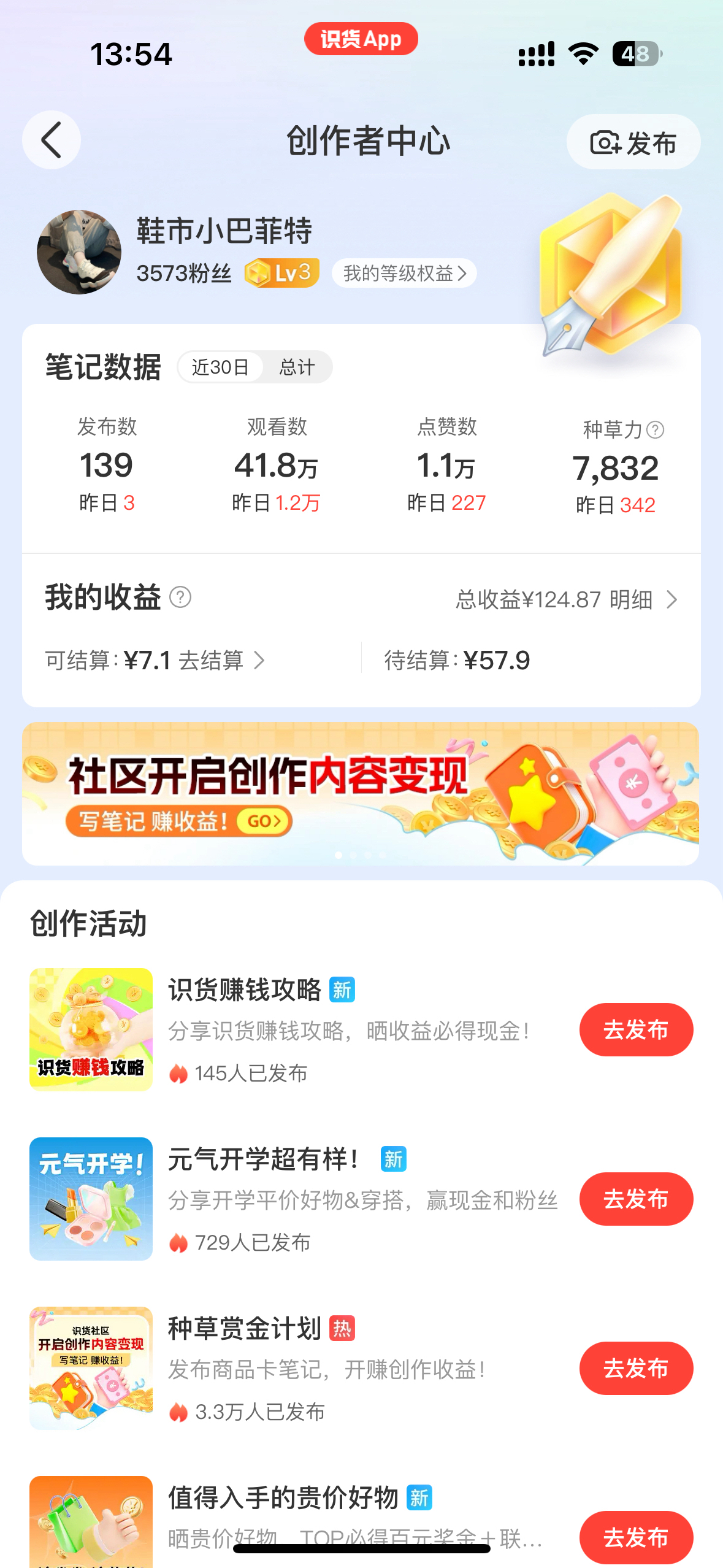Open the 识货赚钱攻略 activity thumbnail
This screenshot has height=1568, width=723.
click(x=91, y=1029)
